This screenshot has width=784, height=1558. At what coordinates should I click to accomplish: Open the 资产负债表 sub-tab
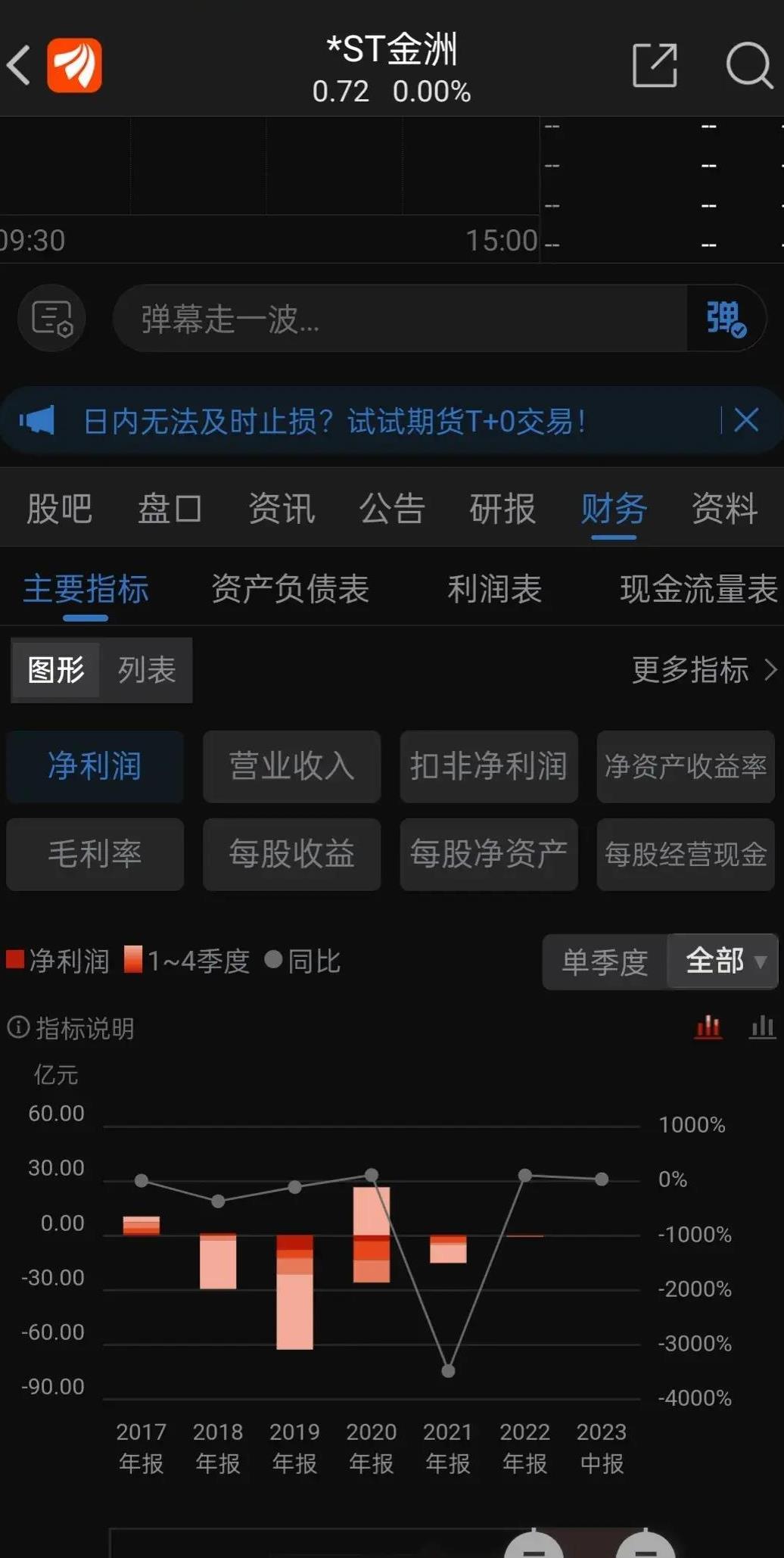coord(291,589)
